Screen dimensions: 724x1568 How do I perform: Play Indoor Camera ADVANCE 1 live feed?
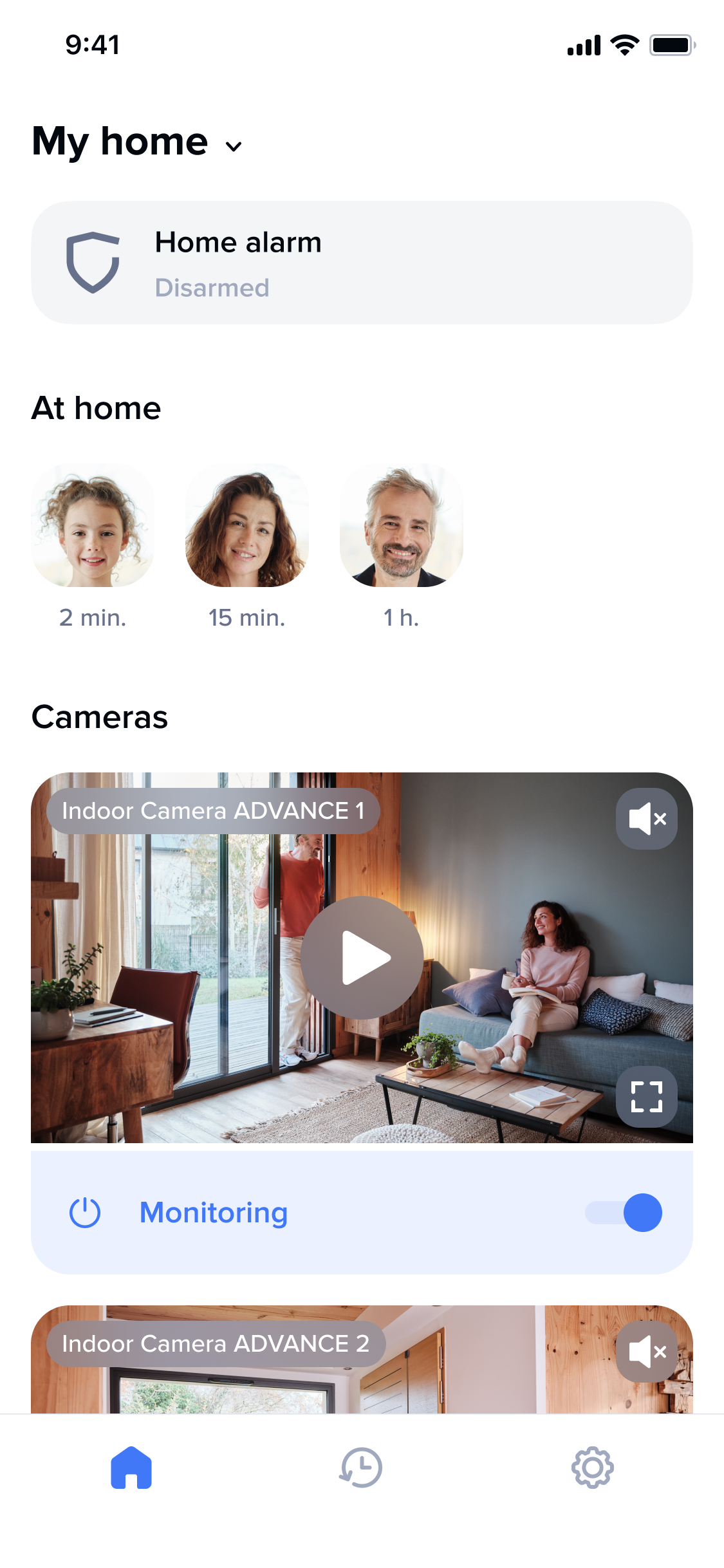click(362, 957)
